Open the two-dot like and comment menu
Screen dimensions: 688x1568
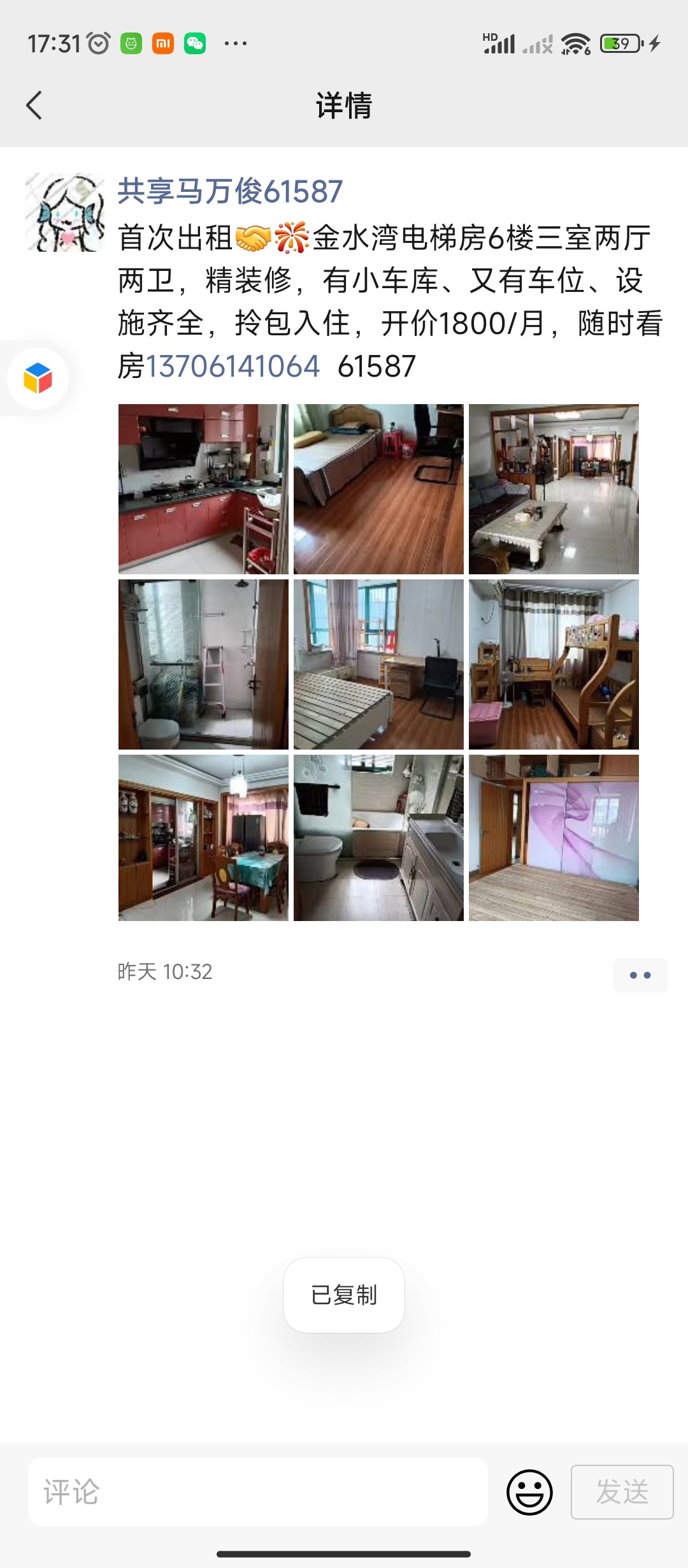pyautogui.click(x=640, y=975)
